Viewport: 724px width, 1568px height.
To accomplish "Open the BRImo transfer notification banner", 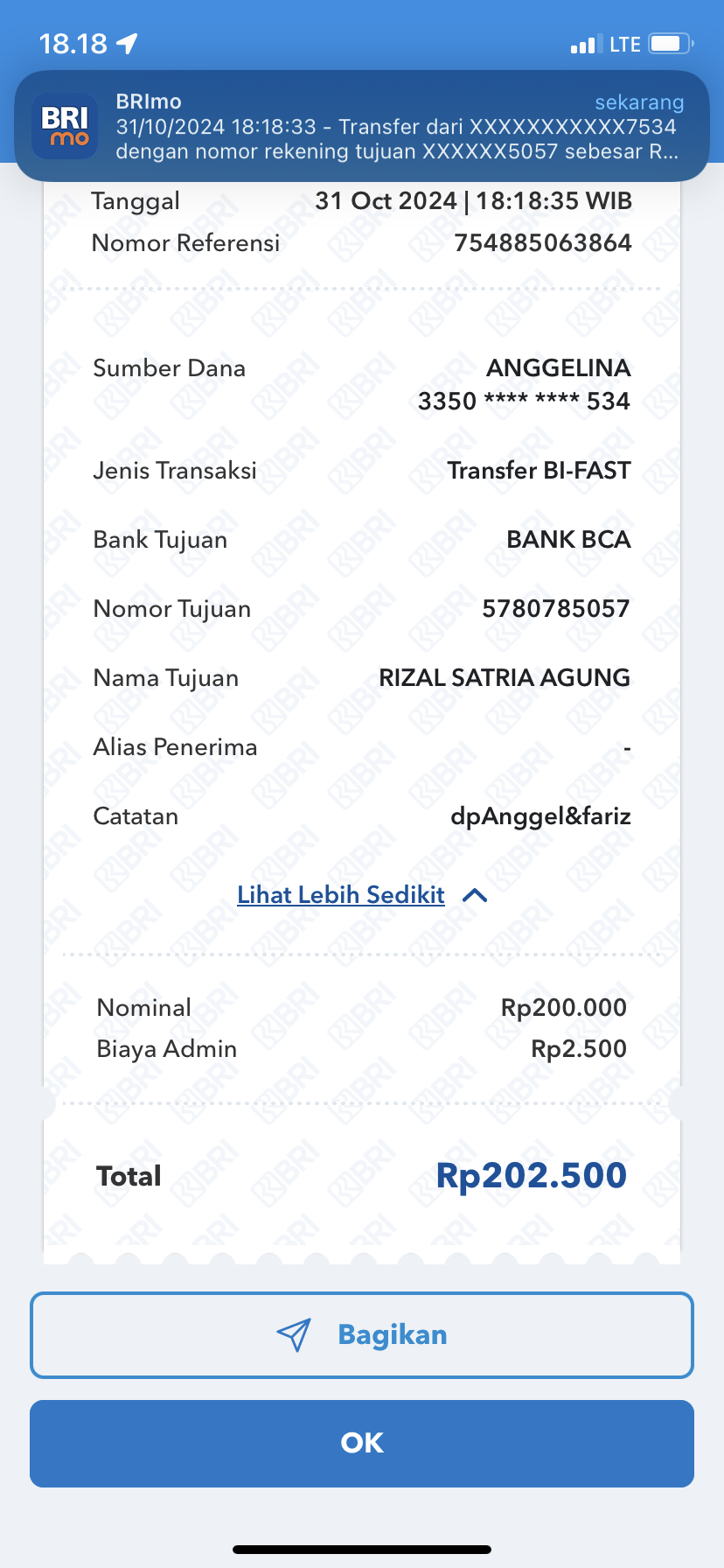I will (x=361, y=126).
